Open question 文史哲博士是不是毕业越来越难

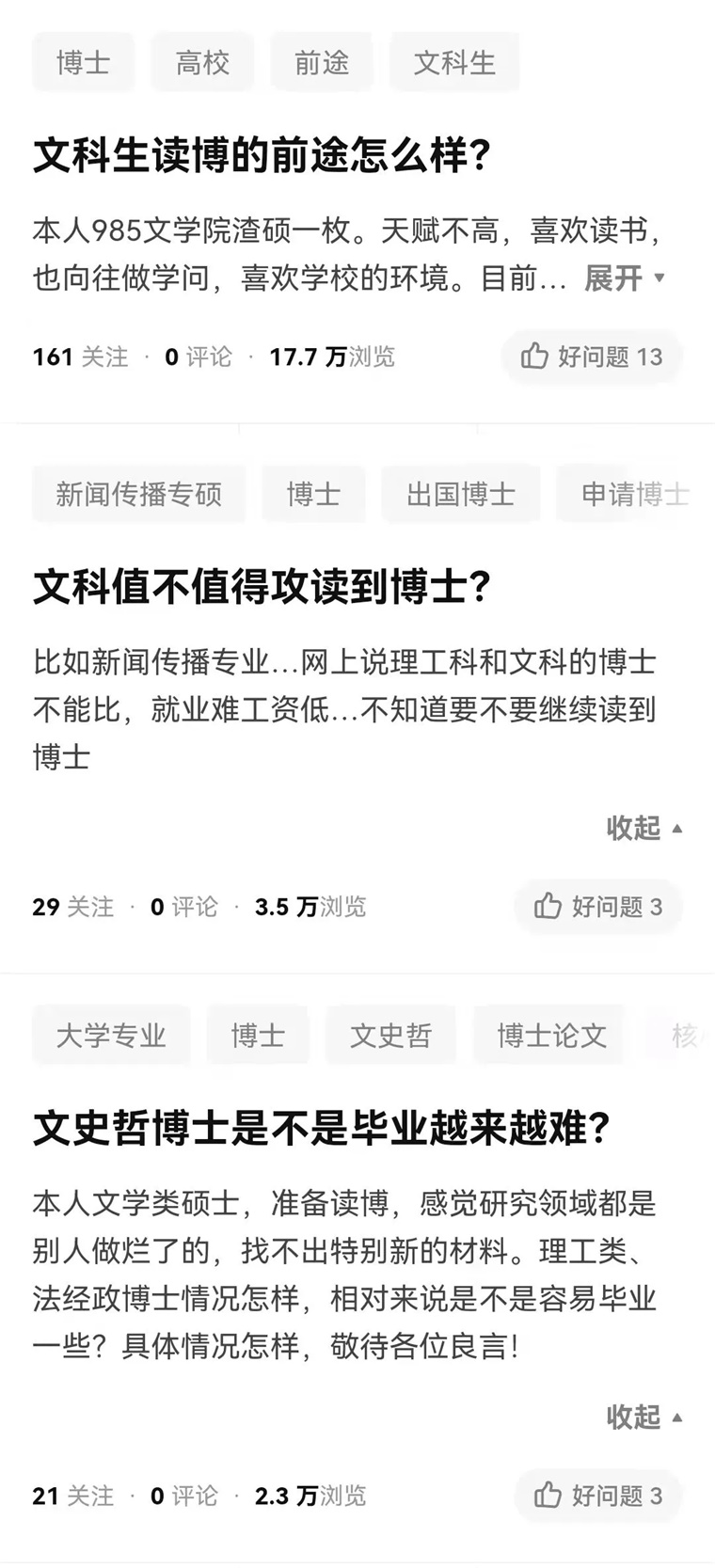[x=322, y=1128]
